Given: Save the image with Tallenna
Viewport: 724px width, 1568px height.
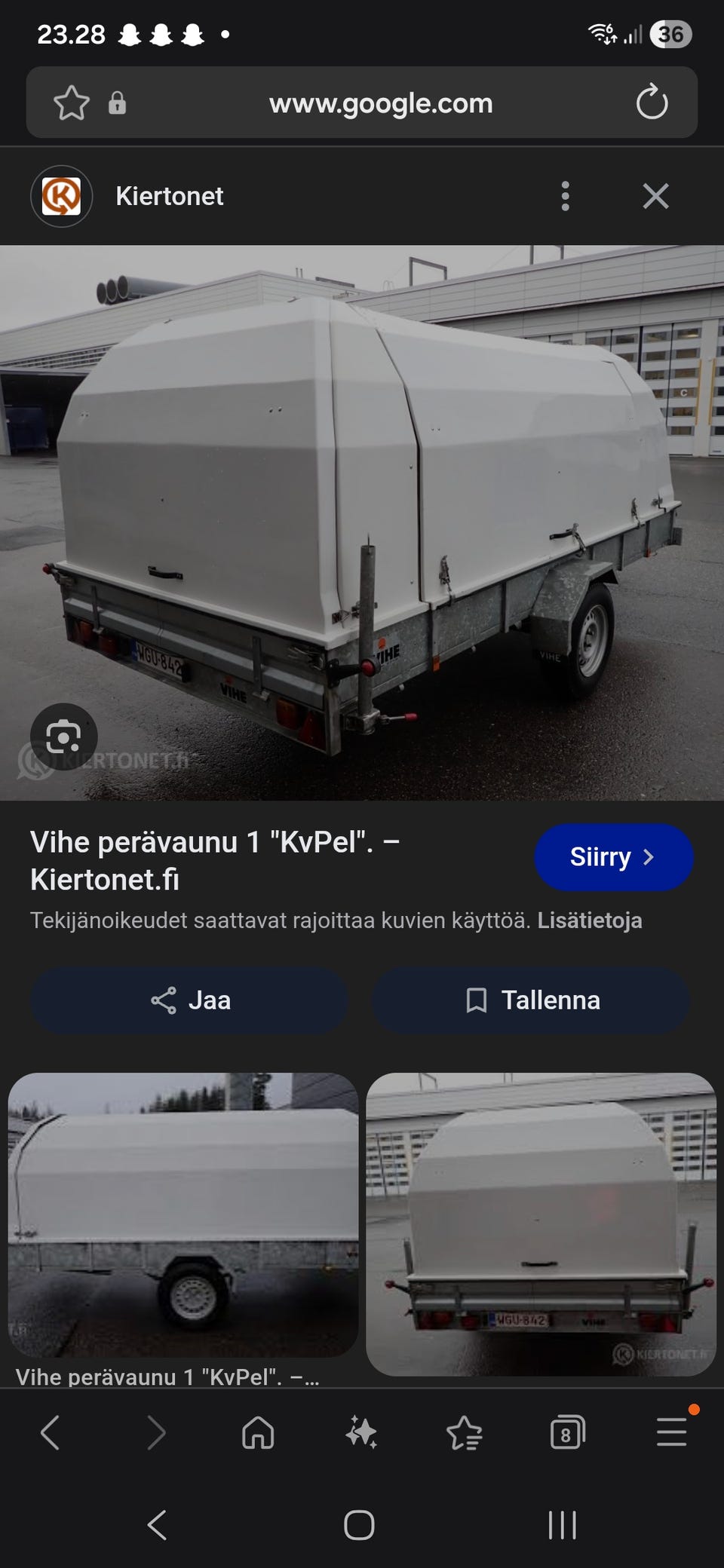Looking at the screenshot, I should coord(531,1000).
